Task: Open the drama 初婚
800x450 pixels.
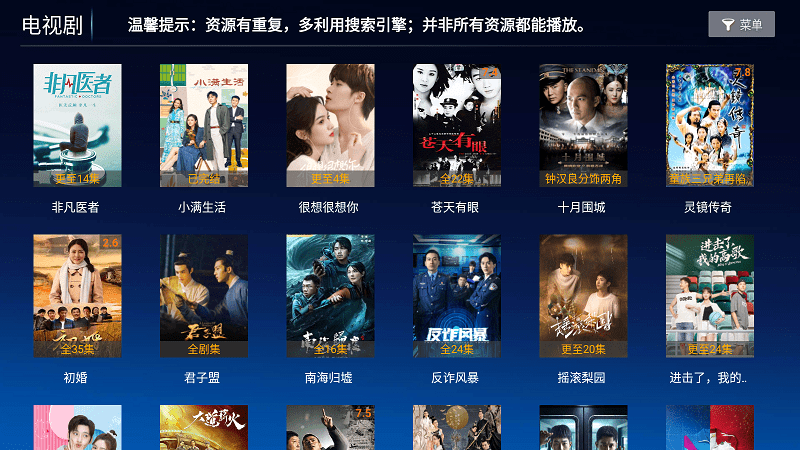Action: coord(77,296)
